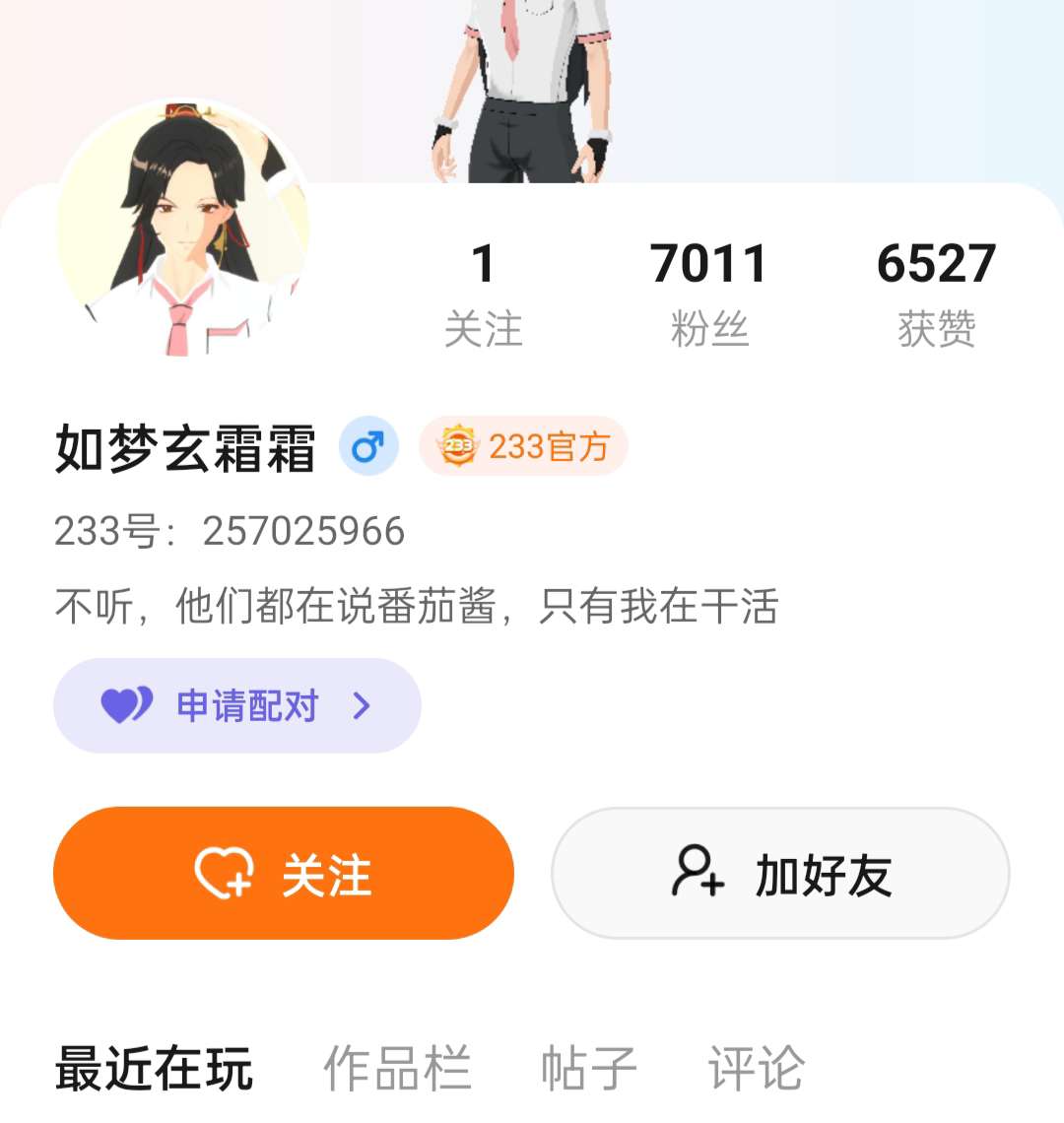Select the 评论 comments tab
Image resolution: width=1064 pixels, height=1123 pixels.
pyautogui.click(x=756, y=1069)
